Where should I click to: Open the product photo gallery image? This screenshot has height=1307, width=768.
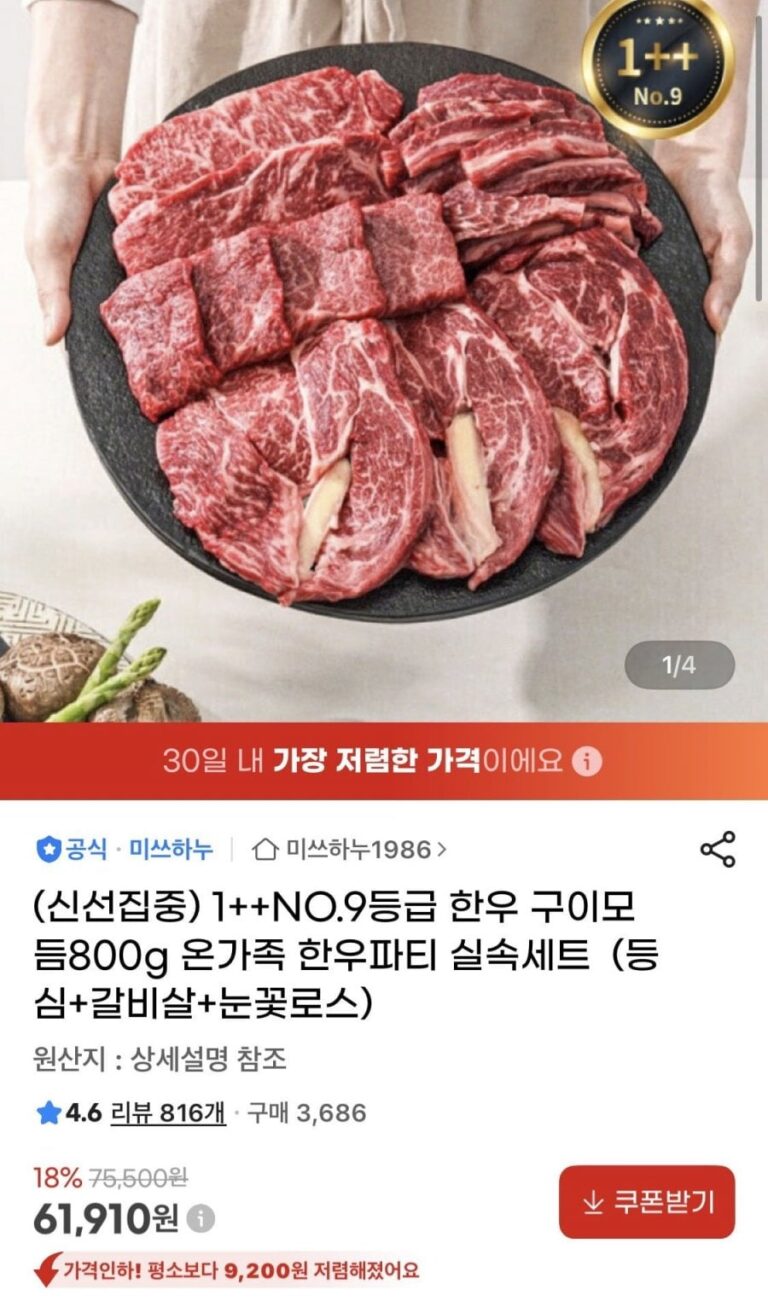384,360
